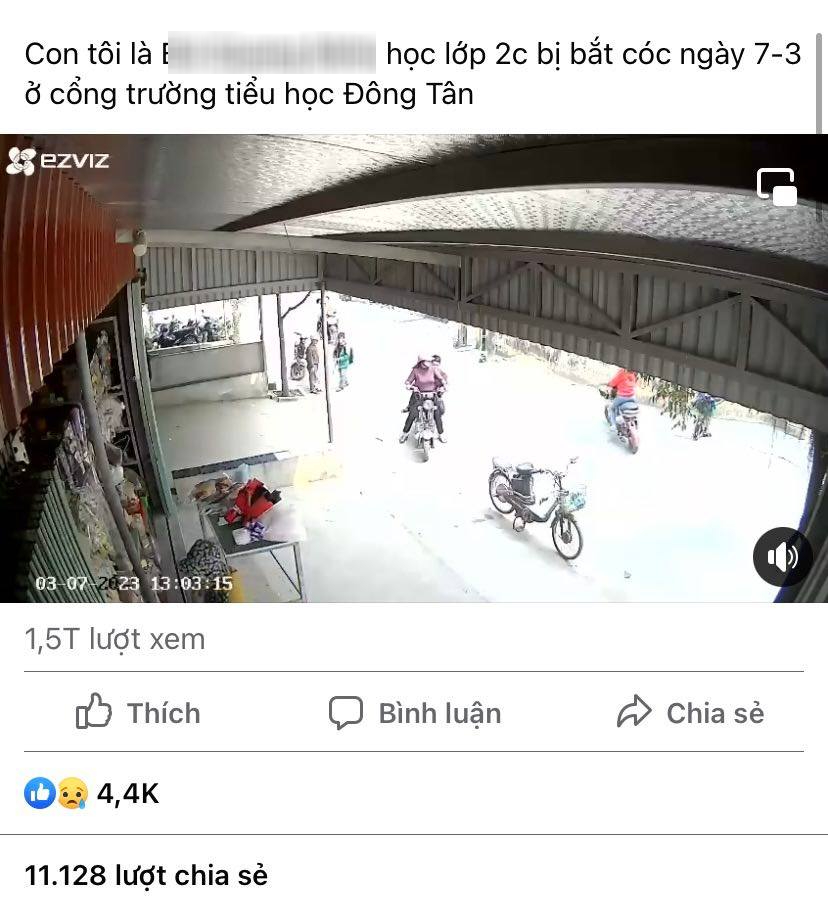Like the post with Thích

[x=138, y=713]
